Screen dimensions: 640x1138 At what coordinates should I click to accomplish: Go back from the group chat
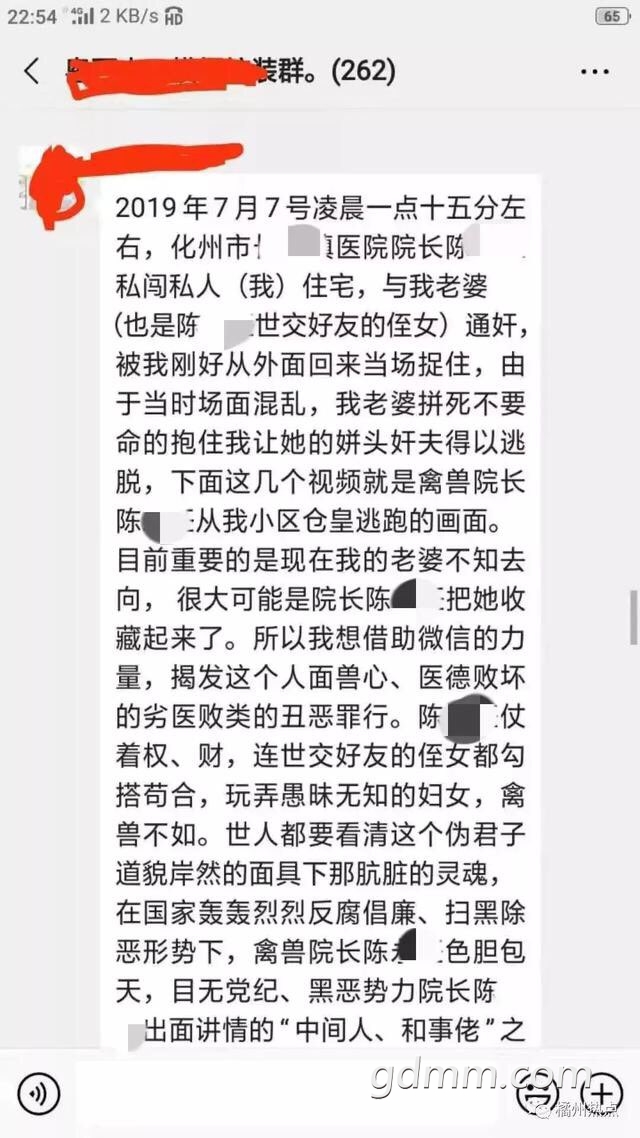pyautogui.click(x=33, y=71)
